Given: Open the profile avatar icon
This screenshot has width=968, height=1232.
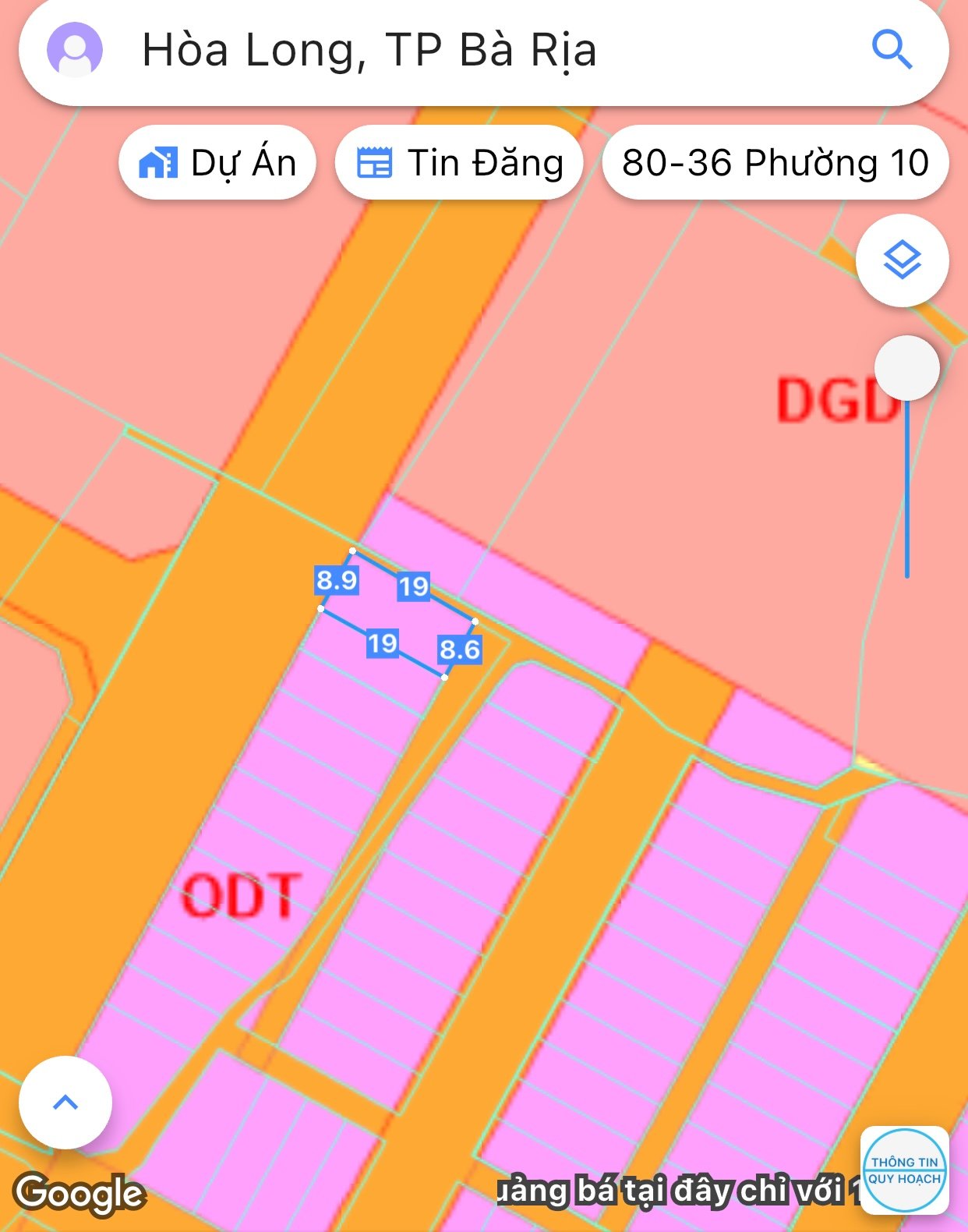Looking at the screenshot, I should click(75, 51).
